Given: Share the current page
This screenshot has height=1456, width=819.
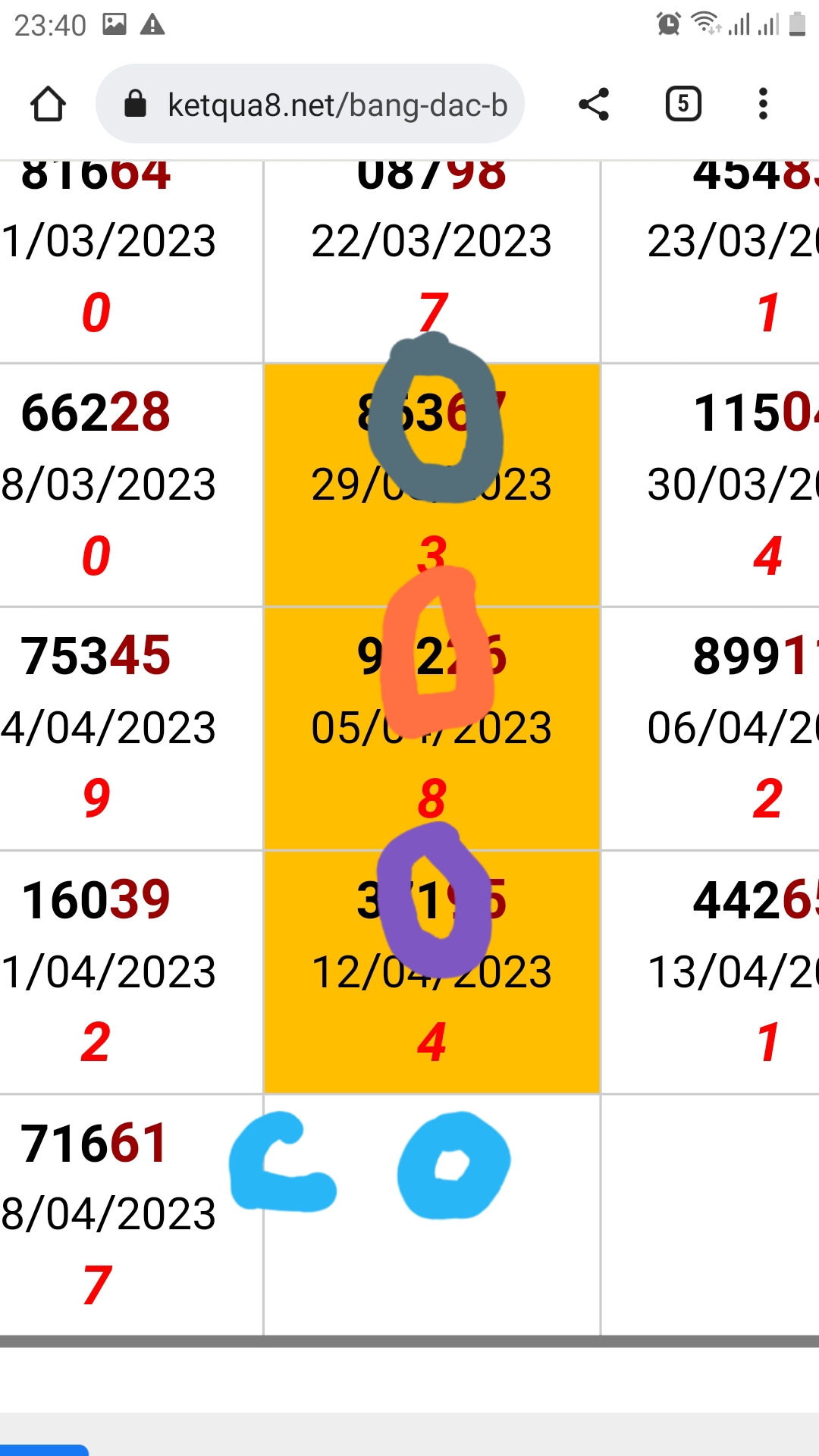Looking at the screenshot, I should click(594, 104).
